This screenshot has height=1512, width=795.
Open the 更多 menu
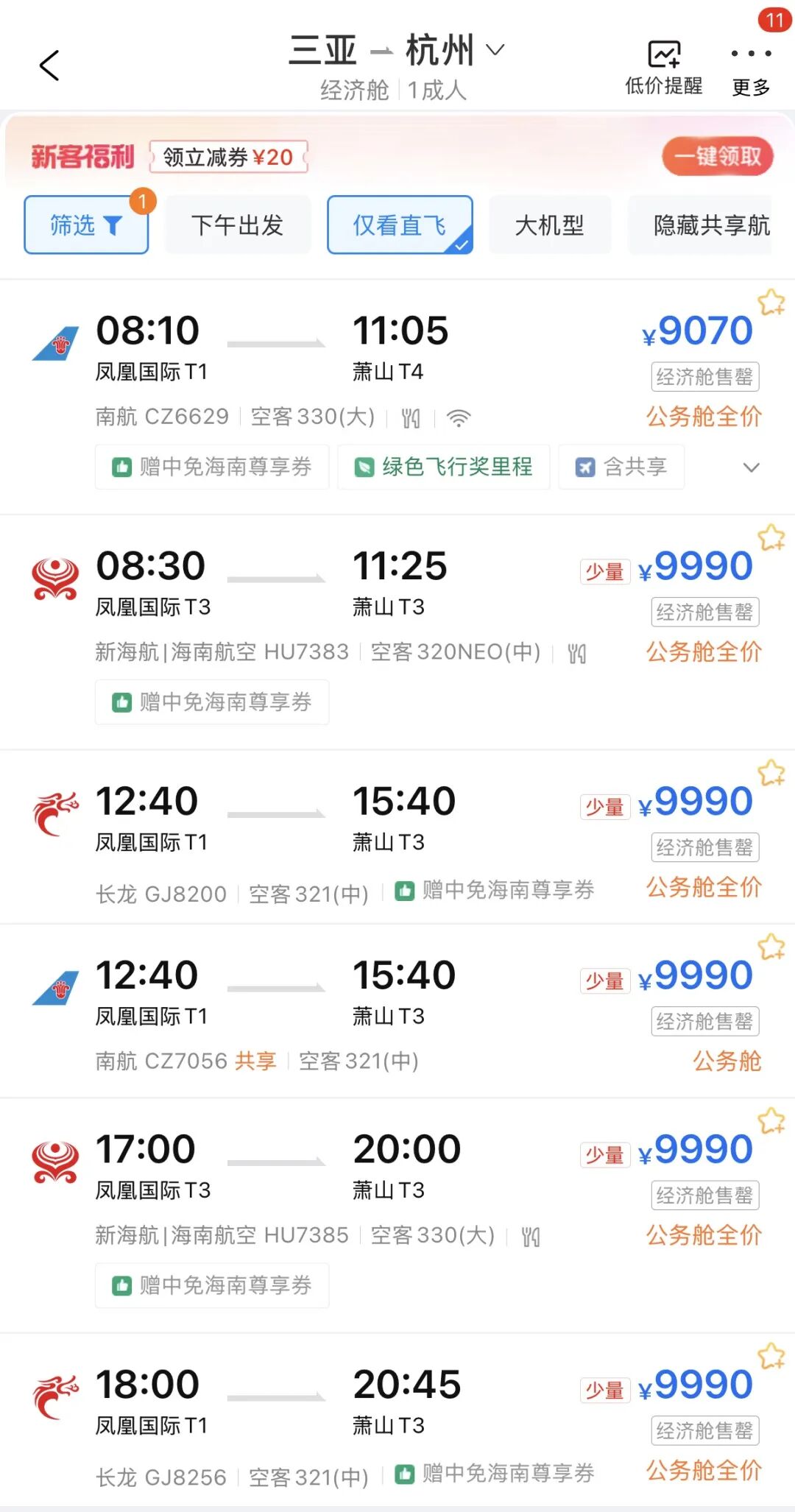[x=751, y=67]
